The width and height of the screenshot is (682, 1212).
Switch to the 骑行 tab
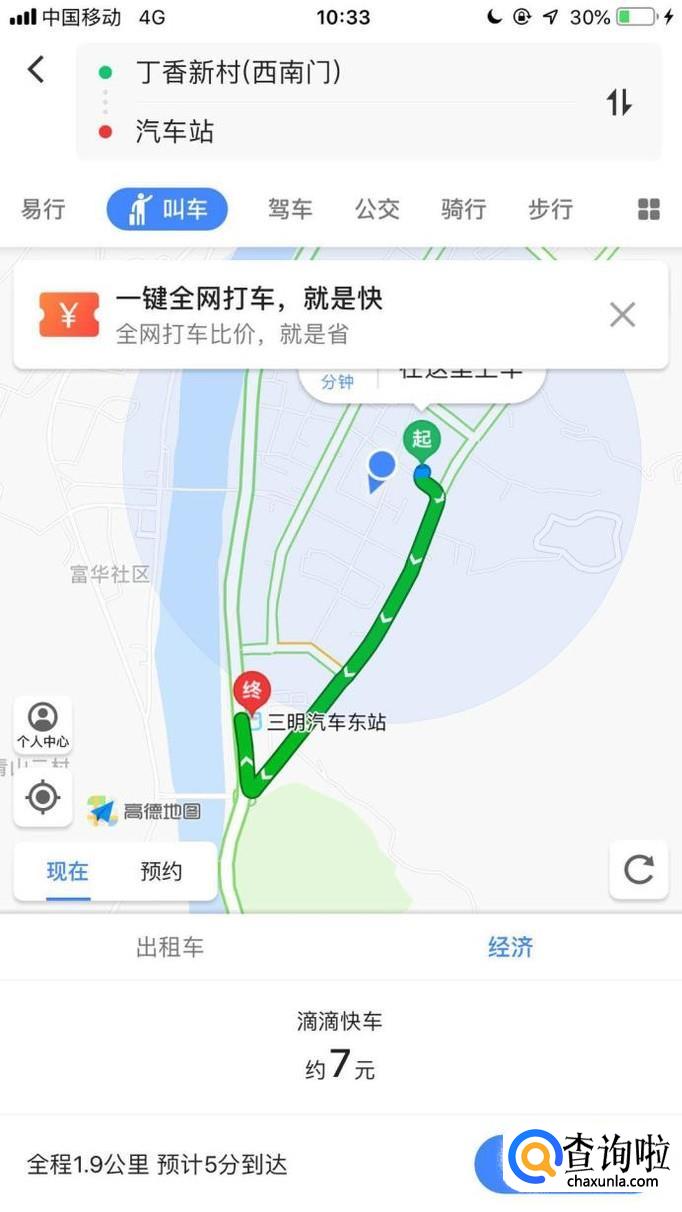tap(464, 209)
